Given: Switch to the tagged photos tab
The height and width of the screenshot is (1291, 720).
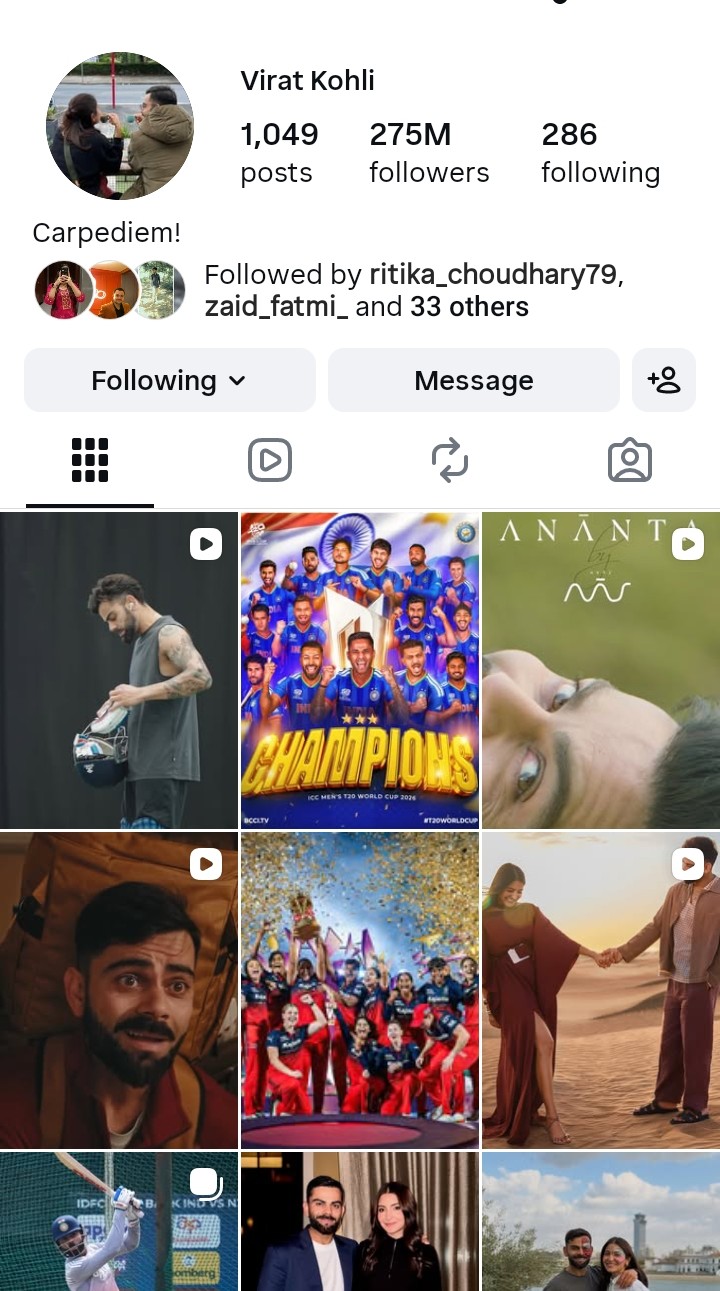Looking at the screenshot, I should 630,461.
